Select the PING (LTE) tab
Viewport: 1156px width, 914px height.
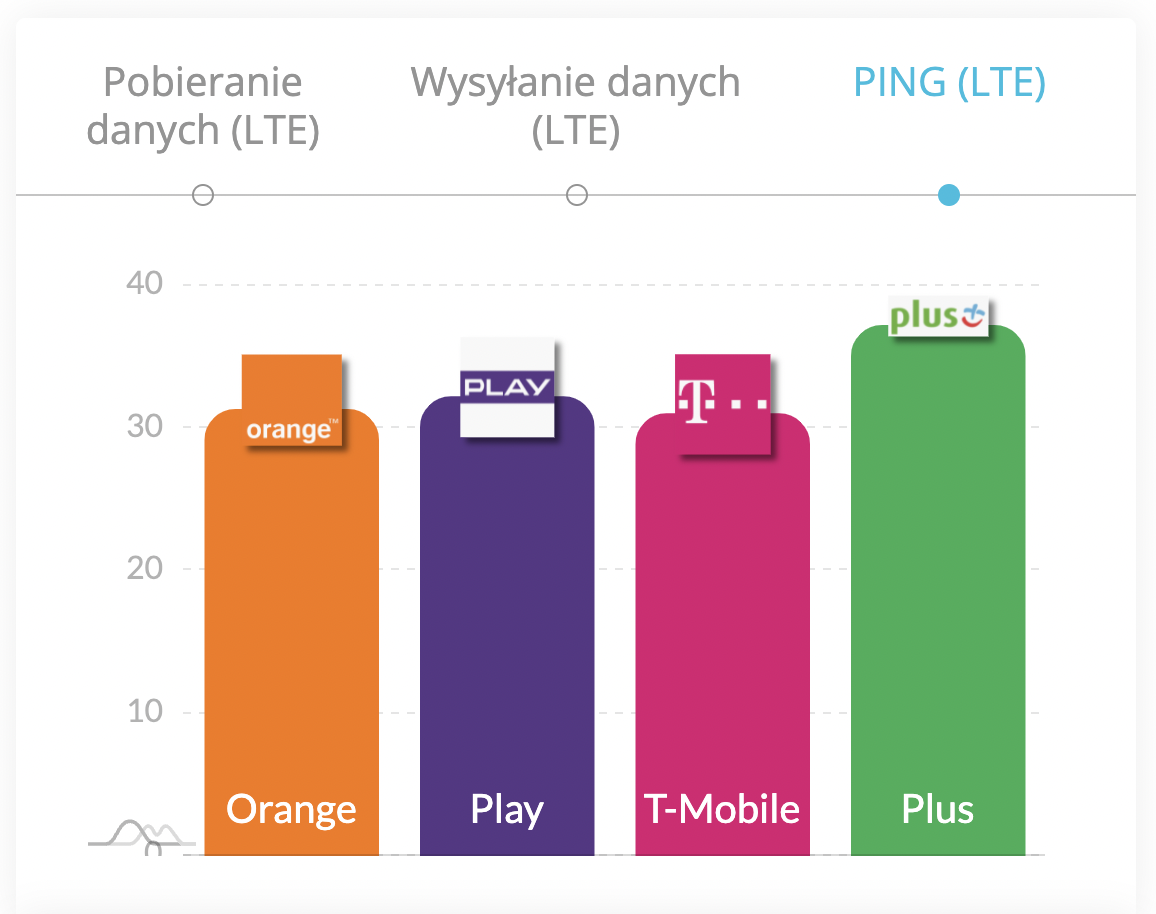coord(949,83)
